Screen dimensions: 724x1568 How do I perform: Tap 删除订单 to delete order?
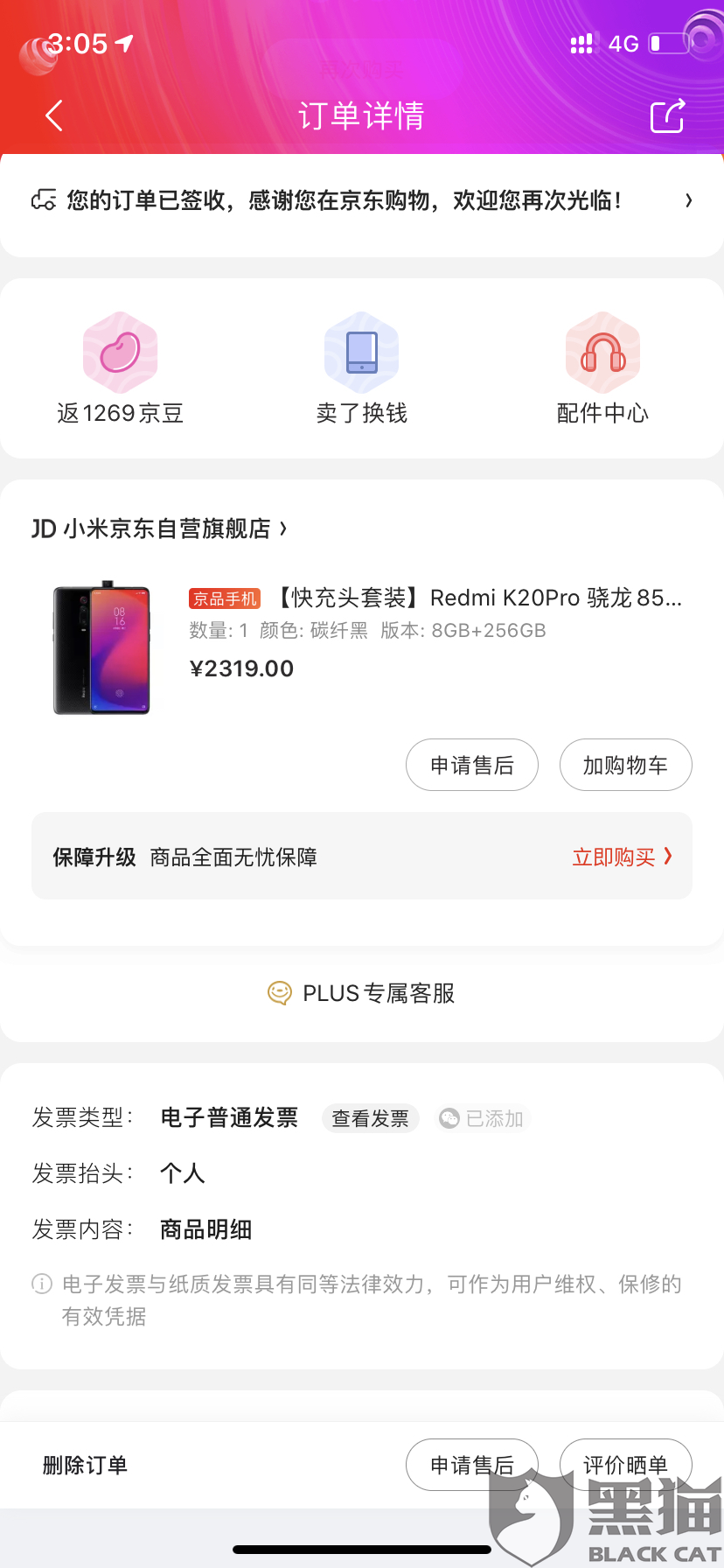(x=85, y=1465)
